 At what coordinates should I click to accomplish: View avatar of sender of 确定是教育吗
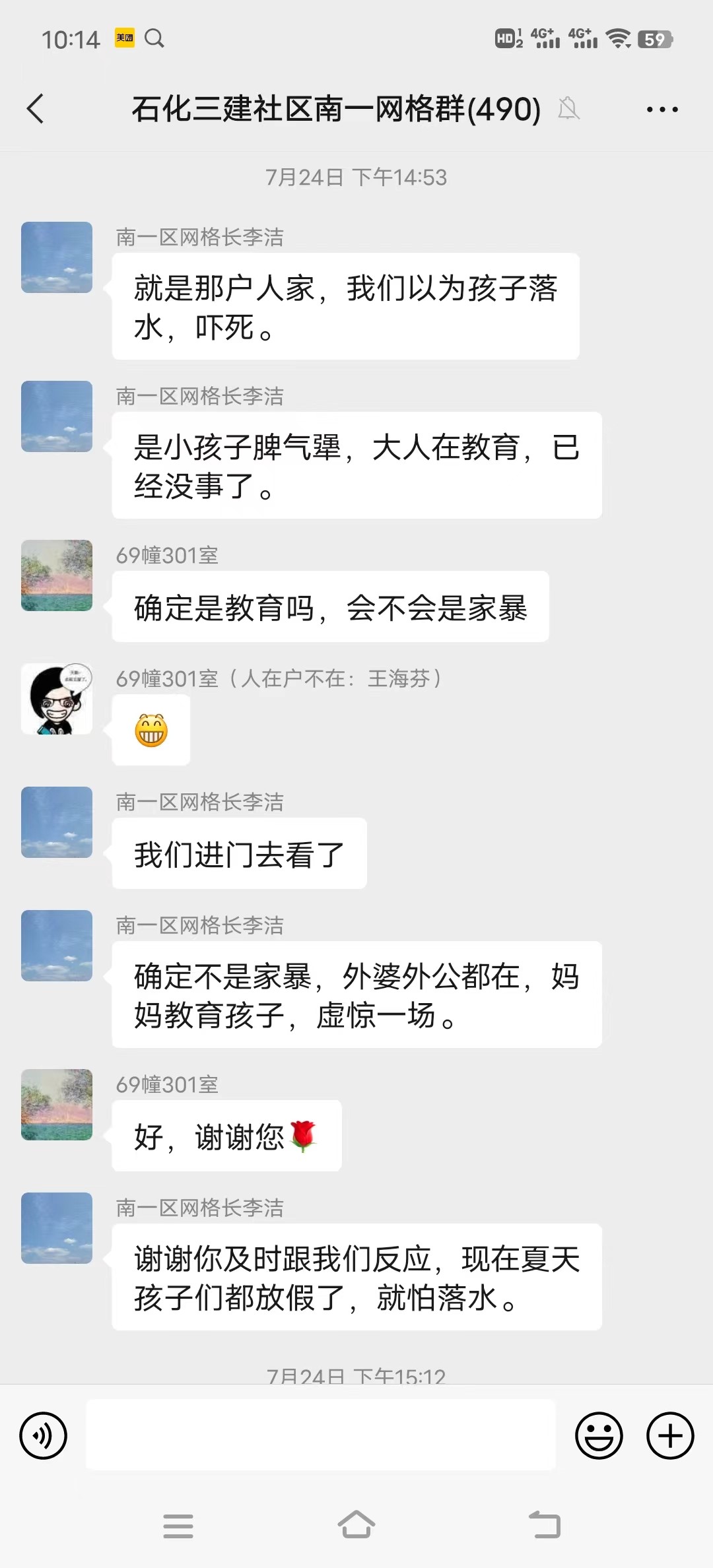tap(57, 575)
